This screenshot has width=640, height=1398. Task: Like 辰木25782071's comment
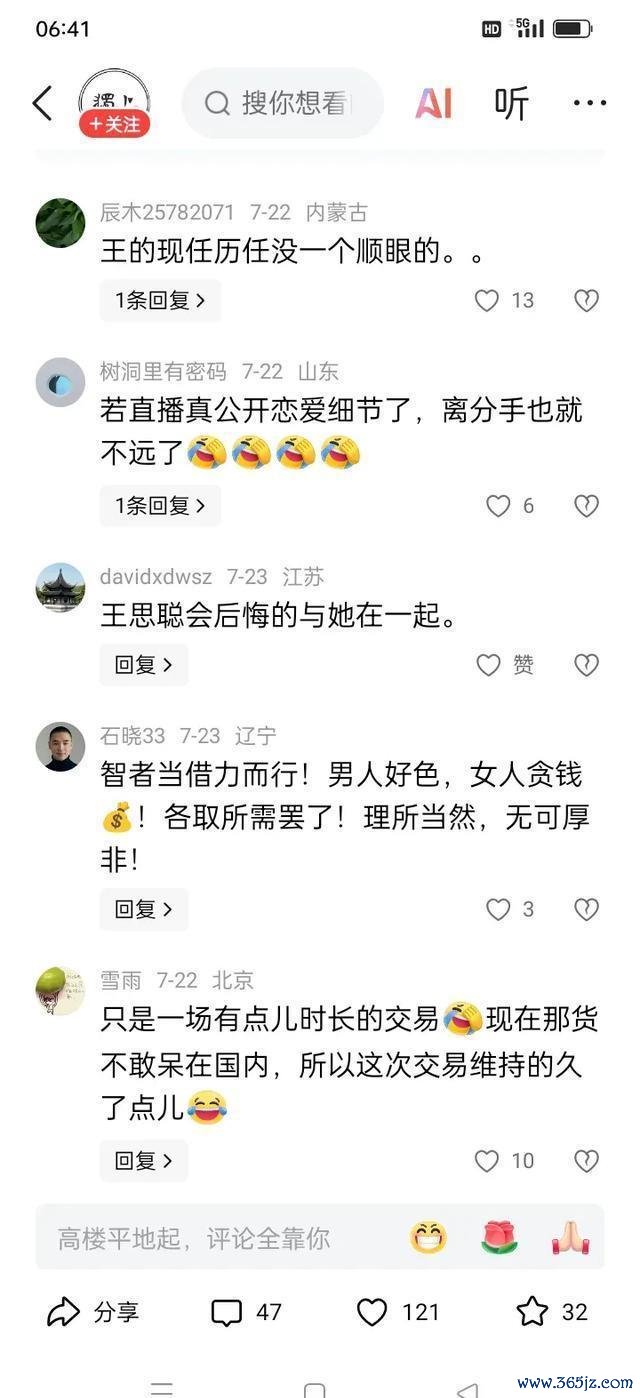[487, 300]
